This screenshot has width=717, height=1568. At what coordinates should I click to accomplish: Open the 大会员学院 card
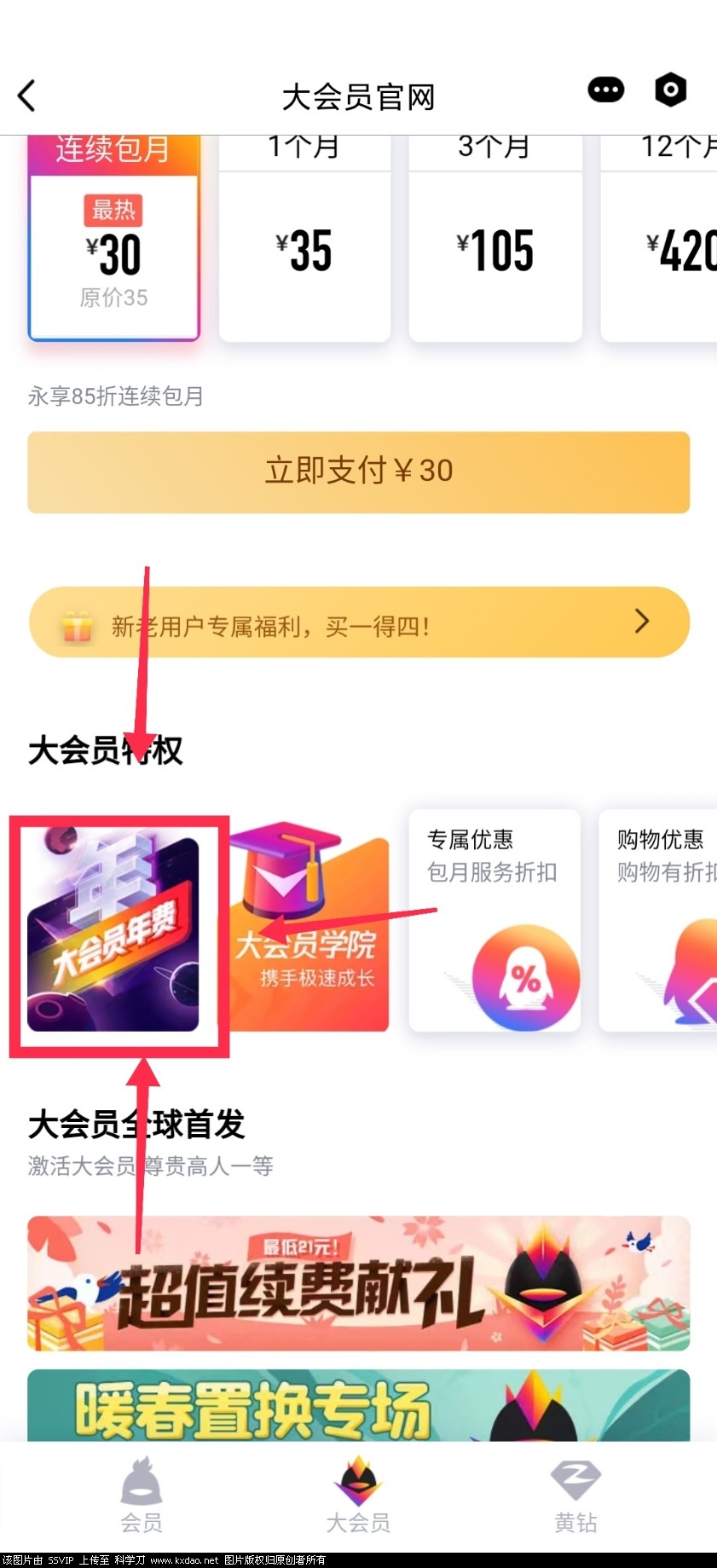pyautogui.click(x=309, y=934)
